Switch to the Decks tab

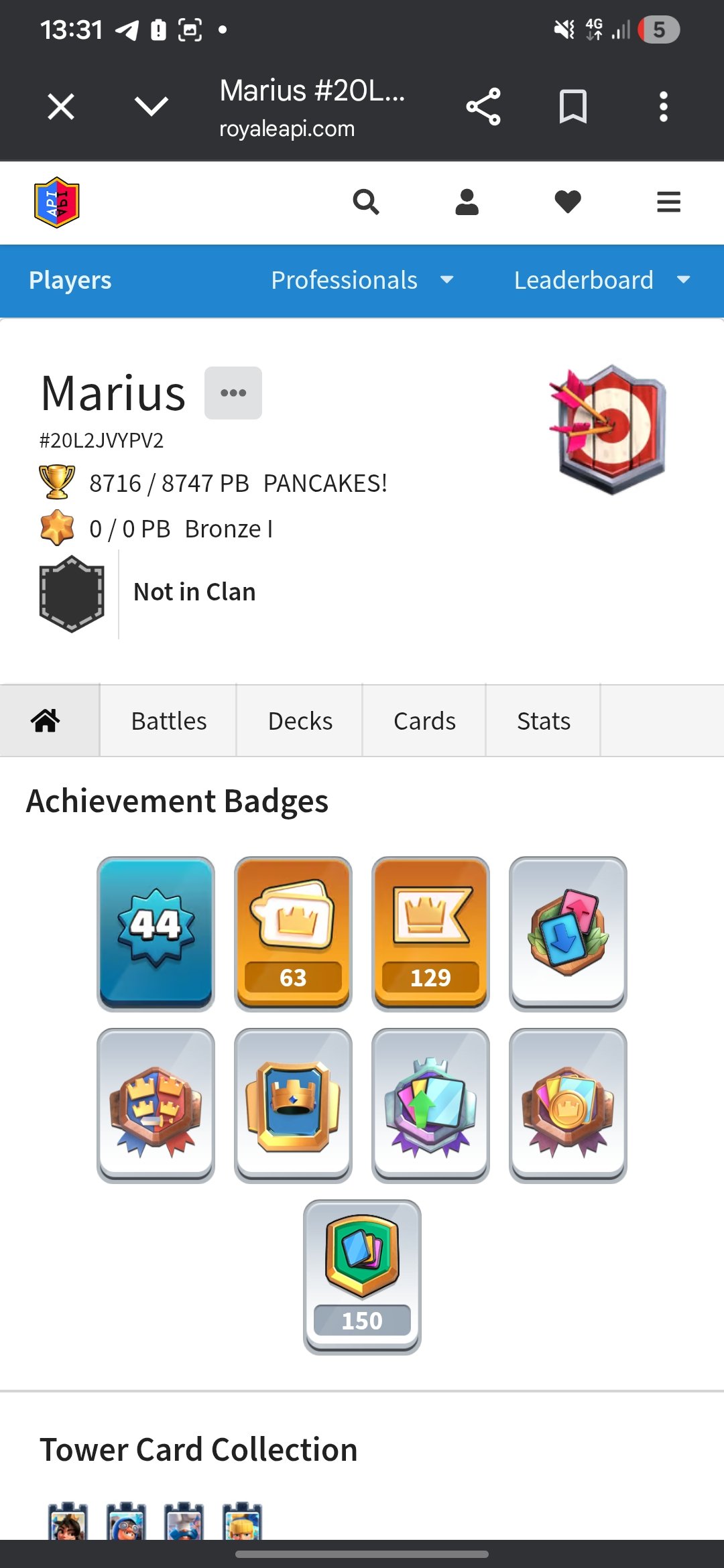[300, 721]
